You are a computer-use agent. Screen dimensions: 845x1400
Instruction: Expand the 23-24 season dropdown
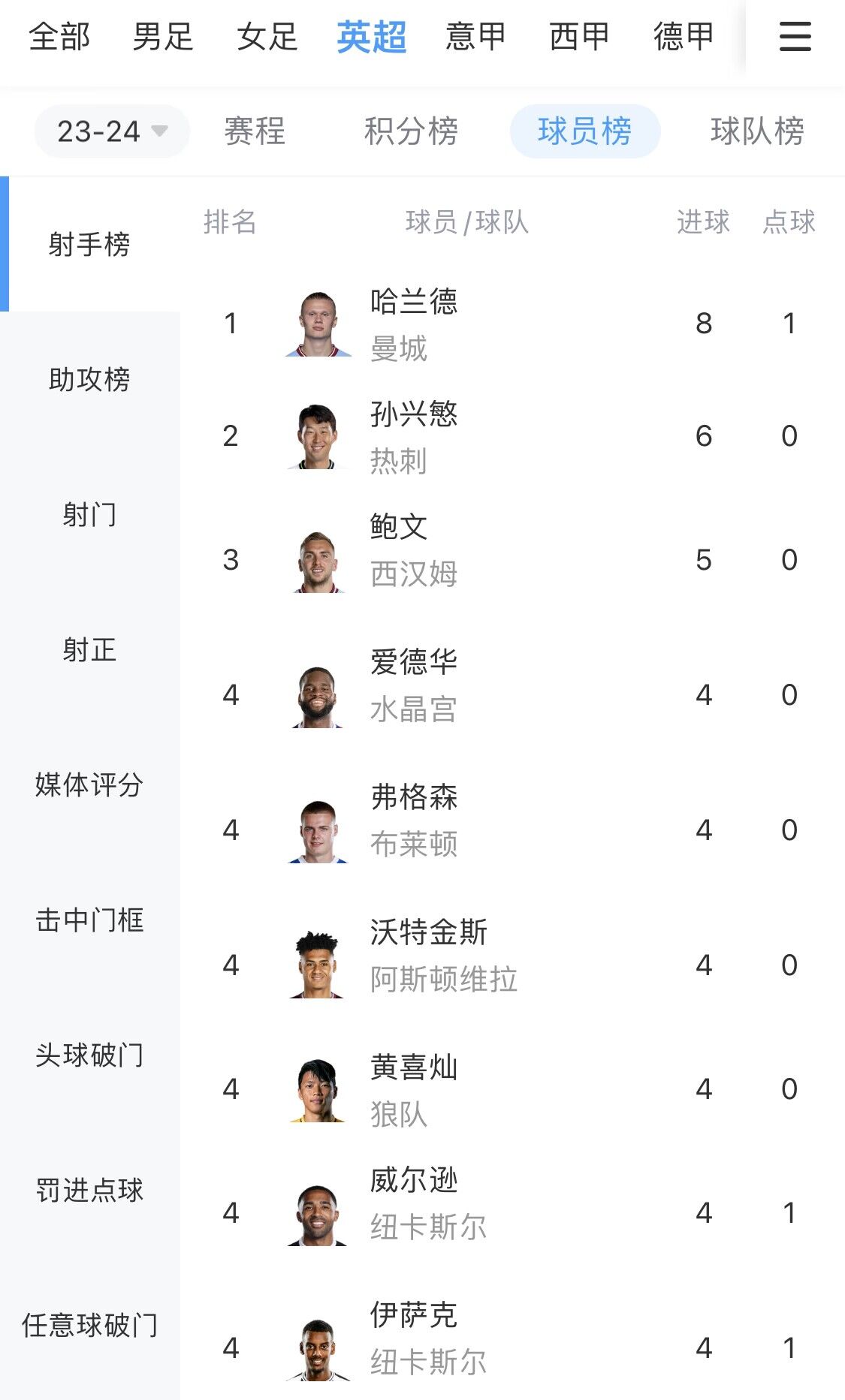pos(112,131)
